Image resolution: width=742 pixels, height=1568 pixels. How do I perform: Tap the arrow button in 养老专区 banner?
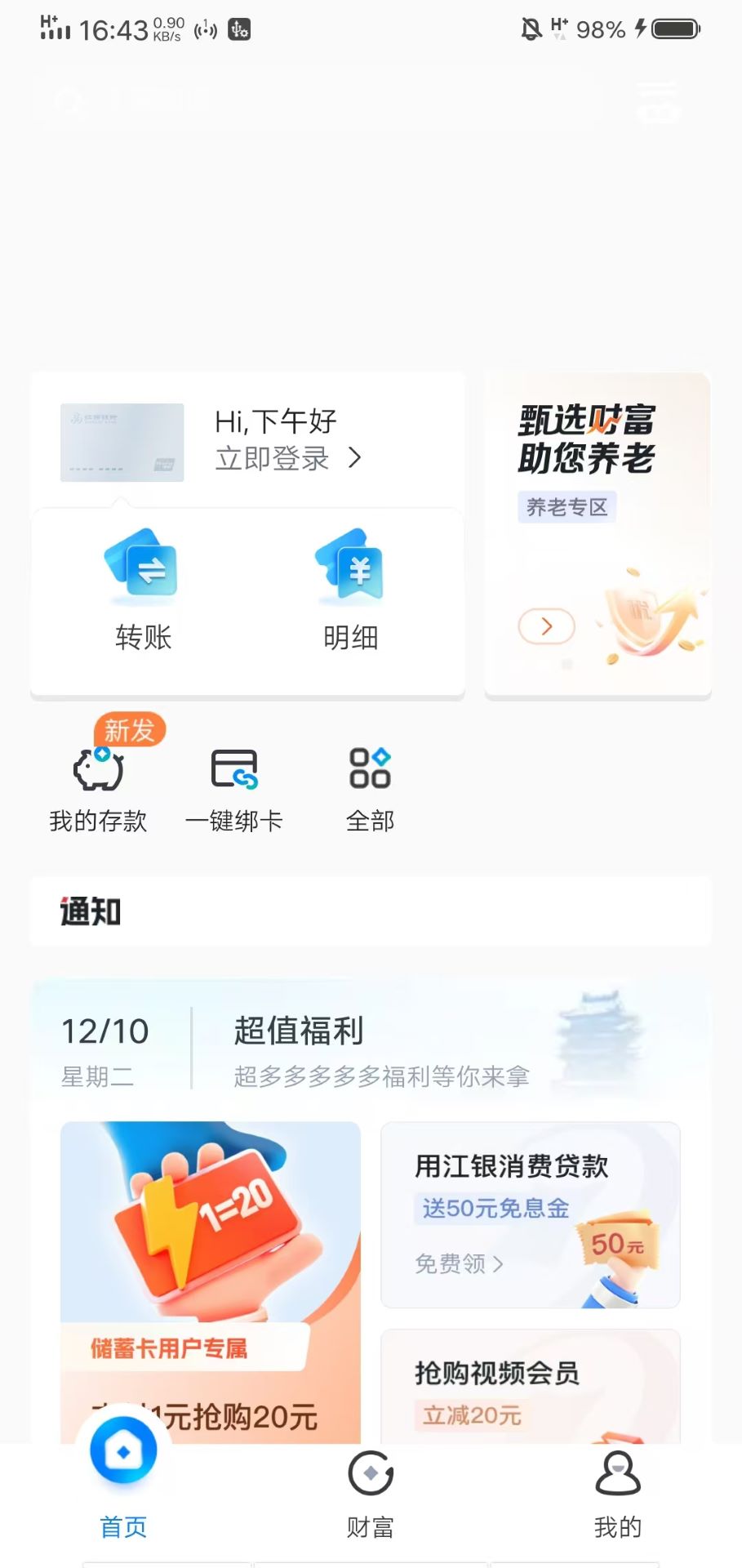[x=544, y=627]
